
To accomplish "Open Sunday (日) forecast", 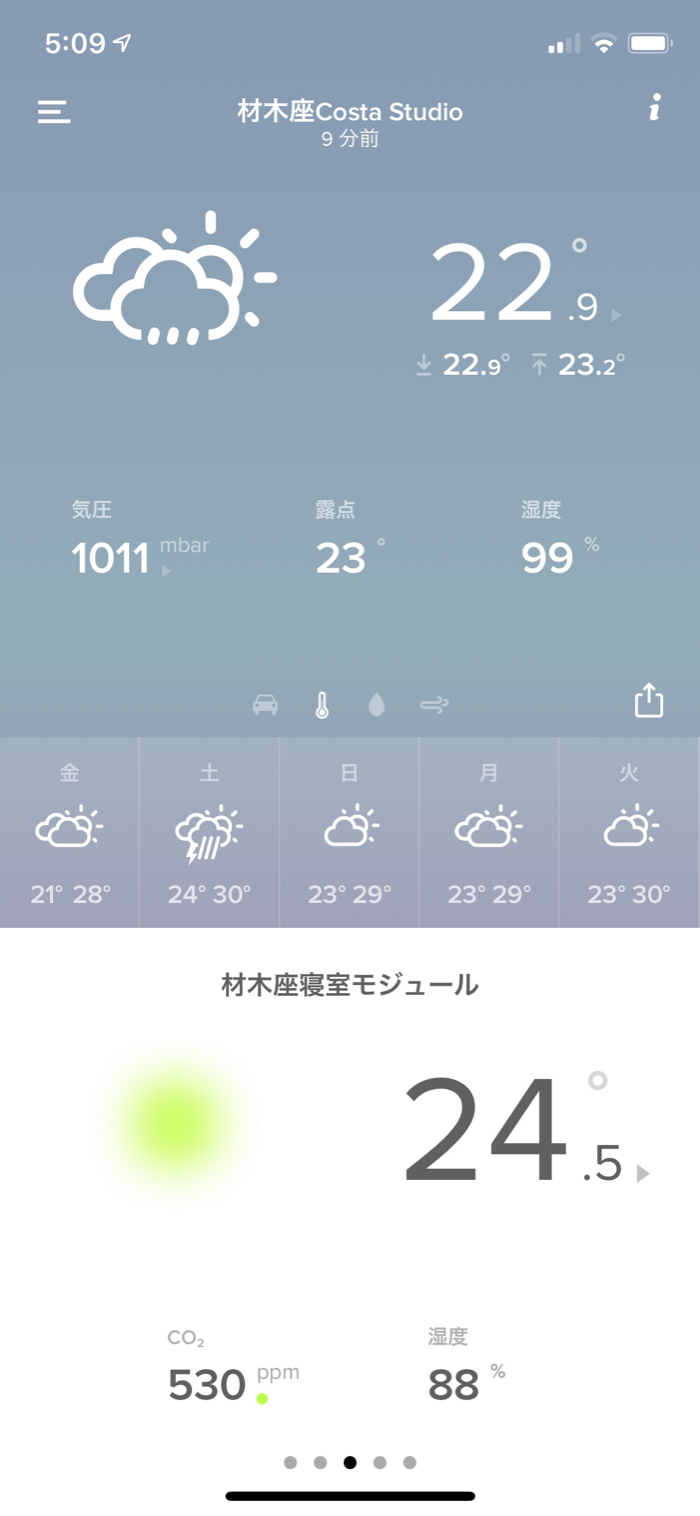I will pos(349,832).
